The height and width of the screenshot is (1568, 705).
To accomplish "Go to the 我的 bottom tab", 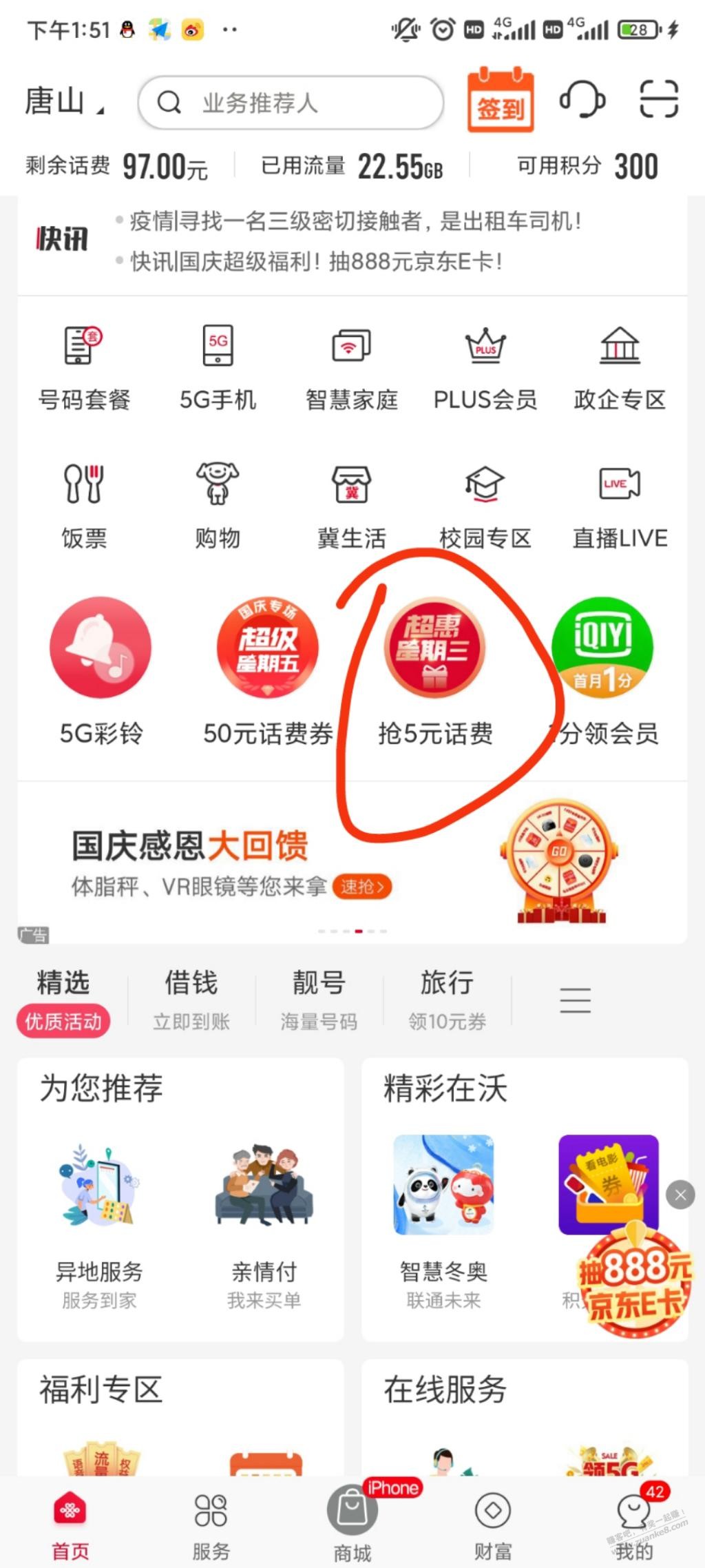I will pyautogui.click(x=633, y=1524).
